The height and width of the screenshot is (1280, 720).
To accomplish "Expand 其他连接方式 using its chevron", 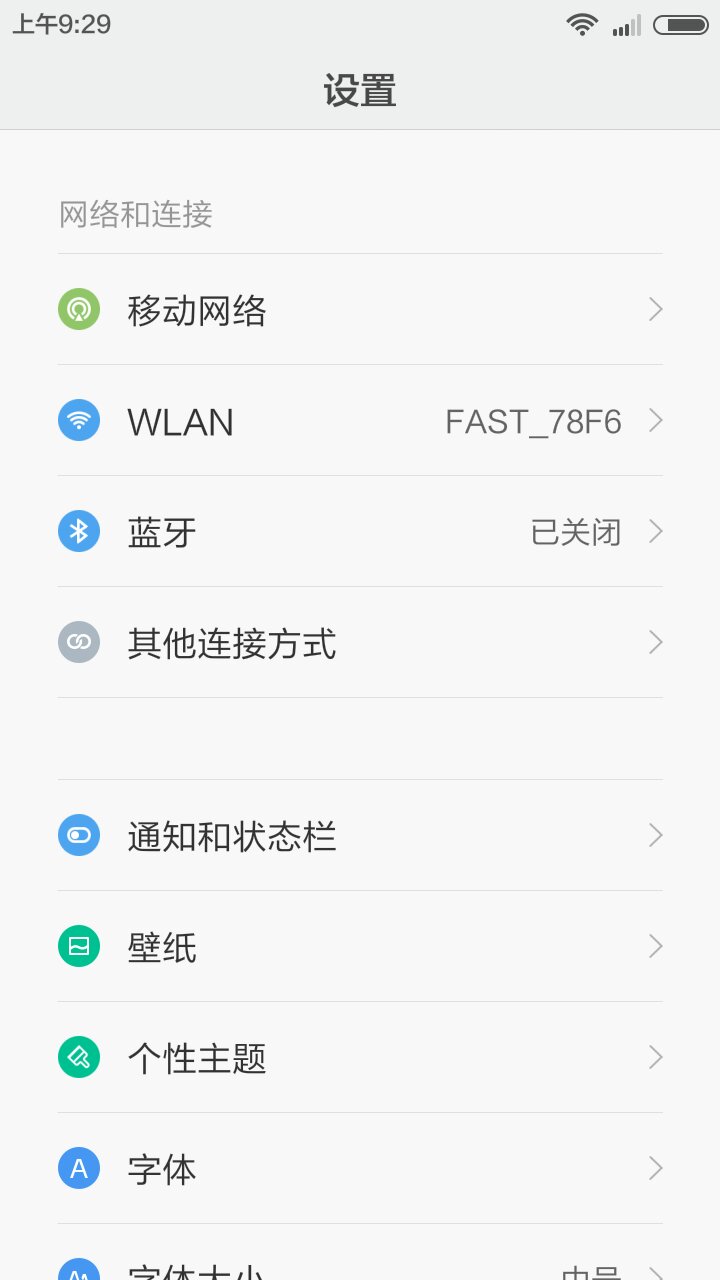I will (x=655, y=642).
